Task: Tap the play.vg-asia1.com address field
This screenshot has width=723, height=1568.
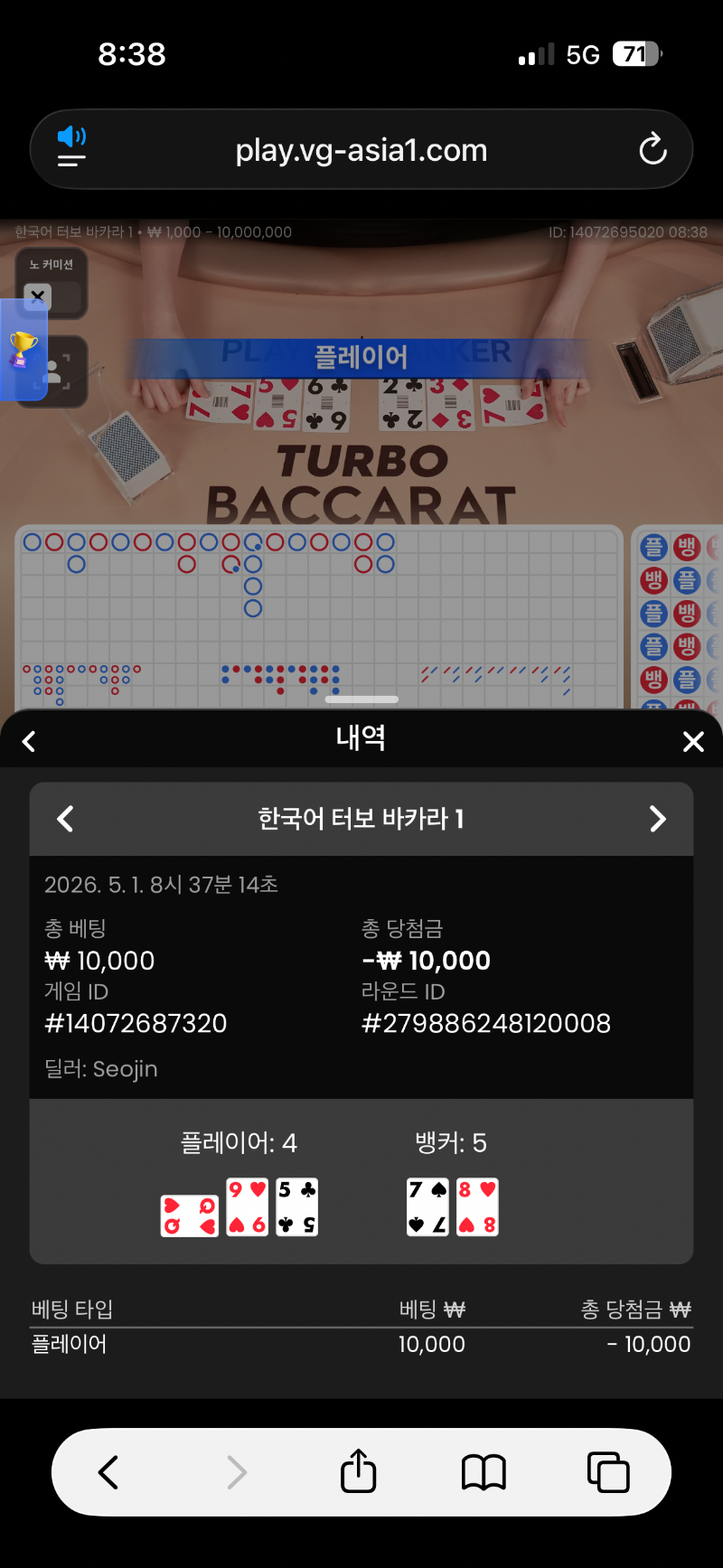Action: (361, 150)
